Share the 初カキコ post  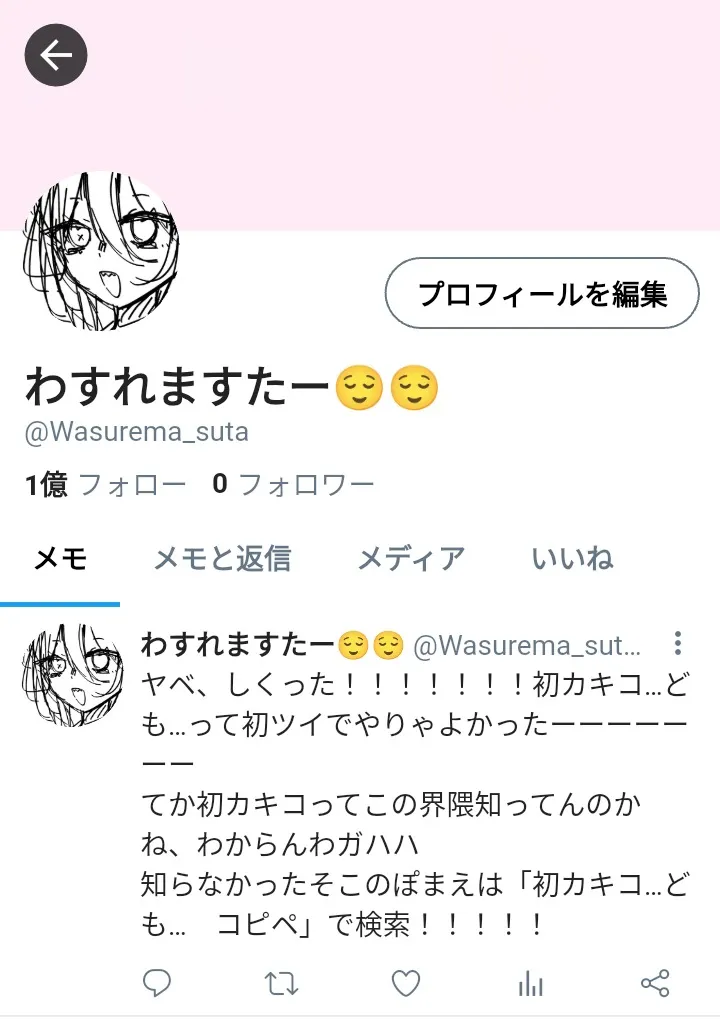coord(655,984)
